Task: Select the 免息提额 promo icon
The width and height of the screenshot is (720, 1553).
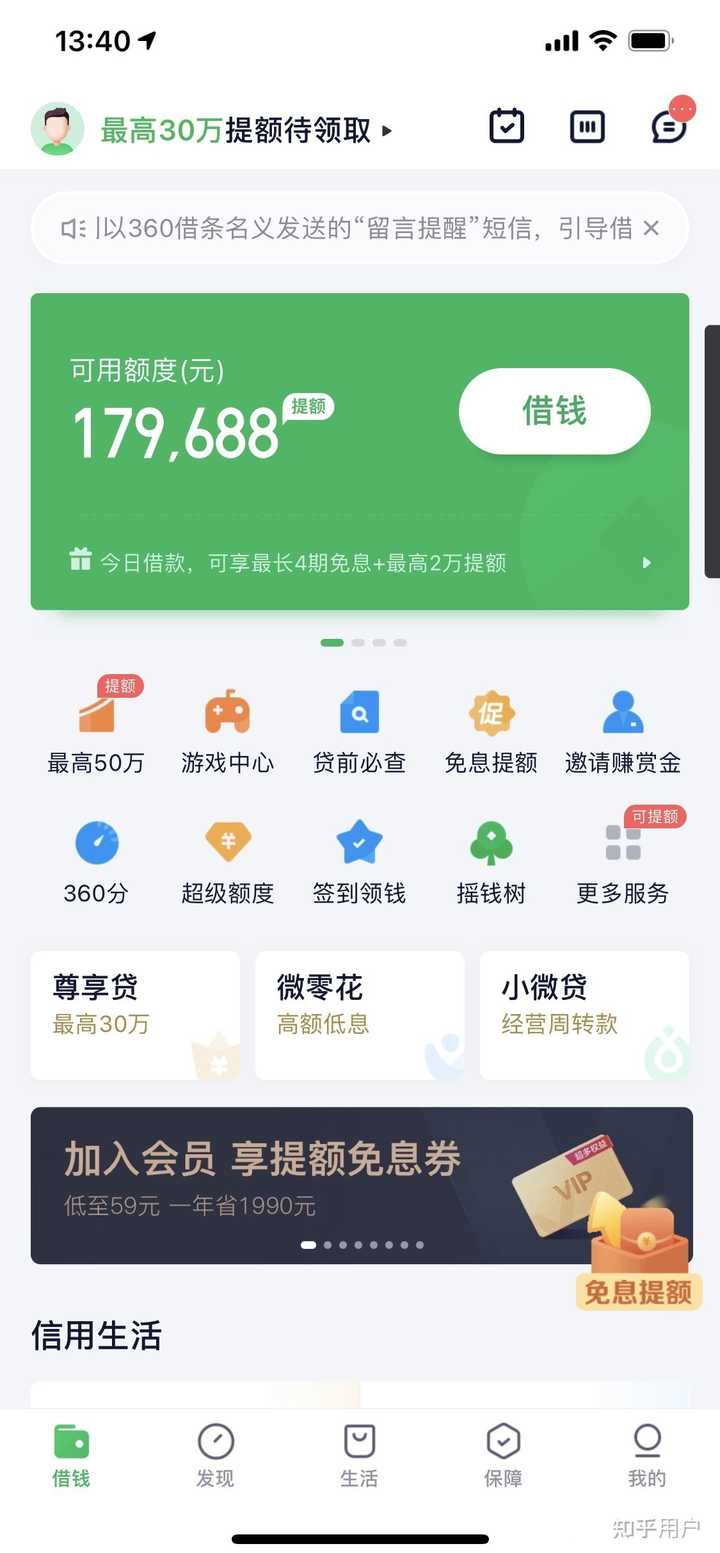Action: pyautogui.click(x=490, y=728)
